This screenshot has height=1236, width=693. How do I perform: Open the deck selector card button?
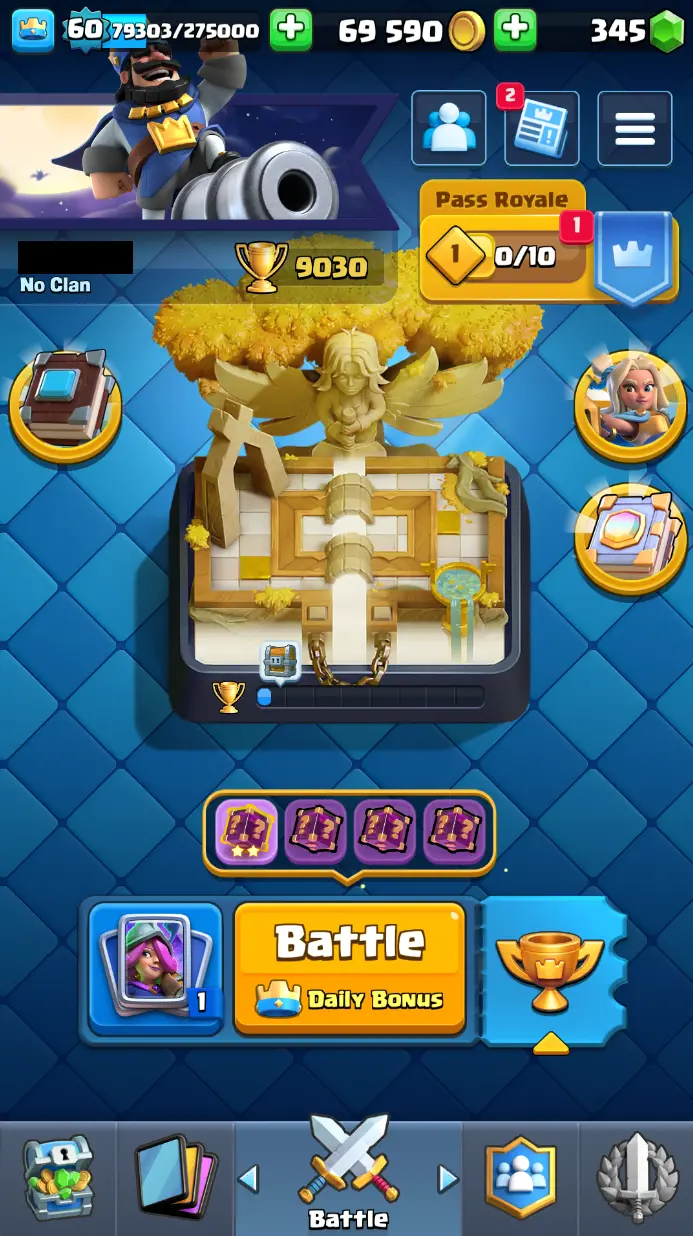pos(155,967)
